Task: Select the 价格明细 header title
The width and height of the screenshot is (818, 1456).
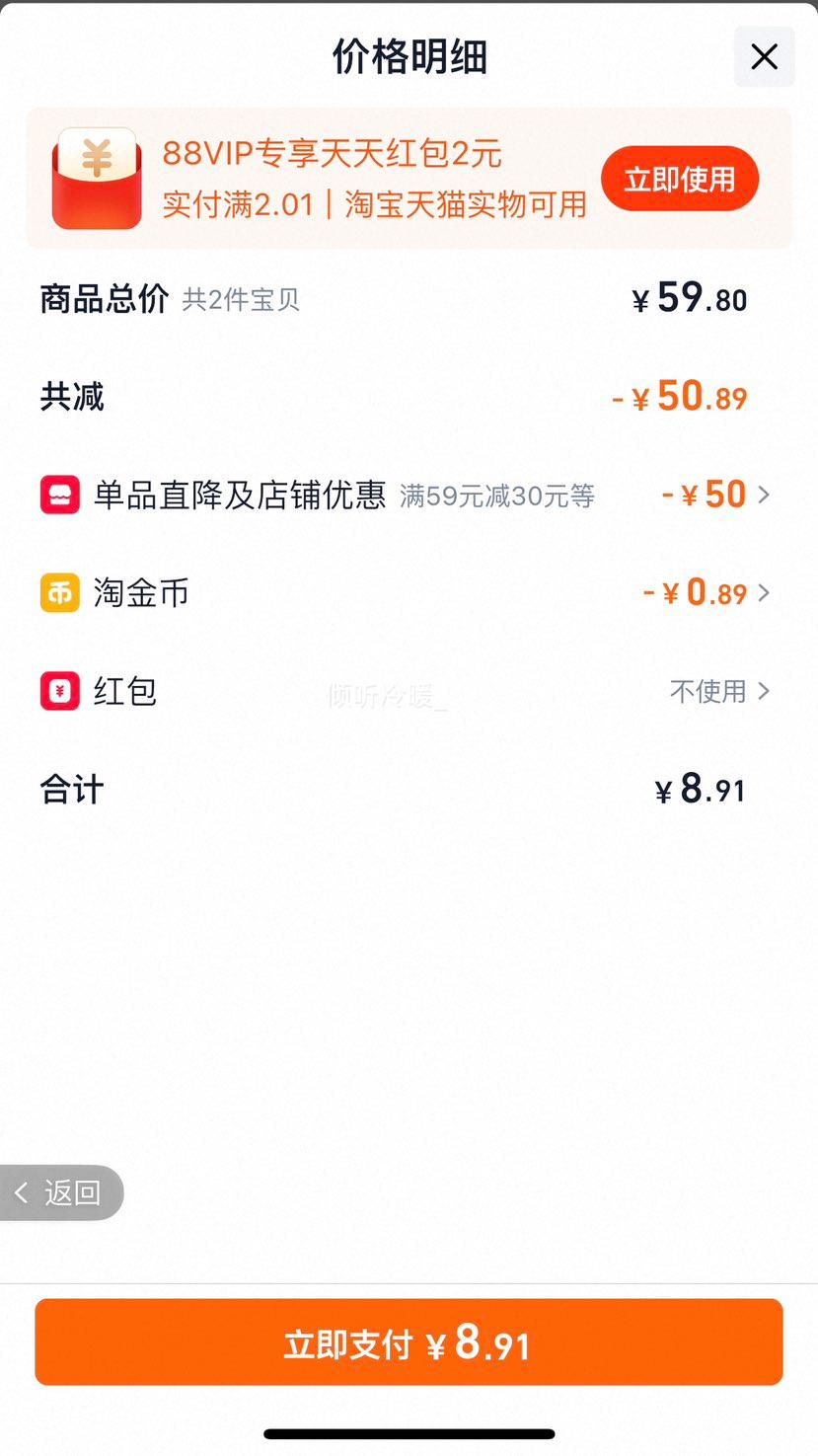Action: pos(409,57)
